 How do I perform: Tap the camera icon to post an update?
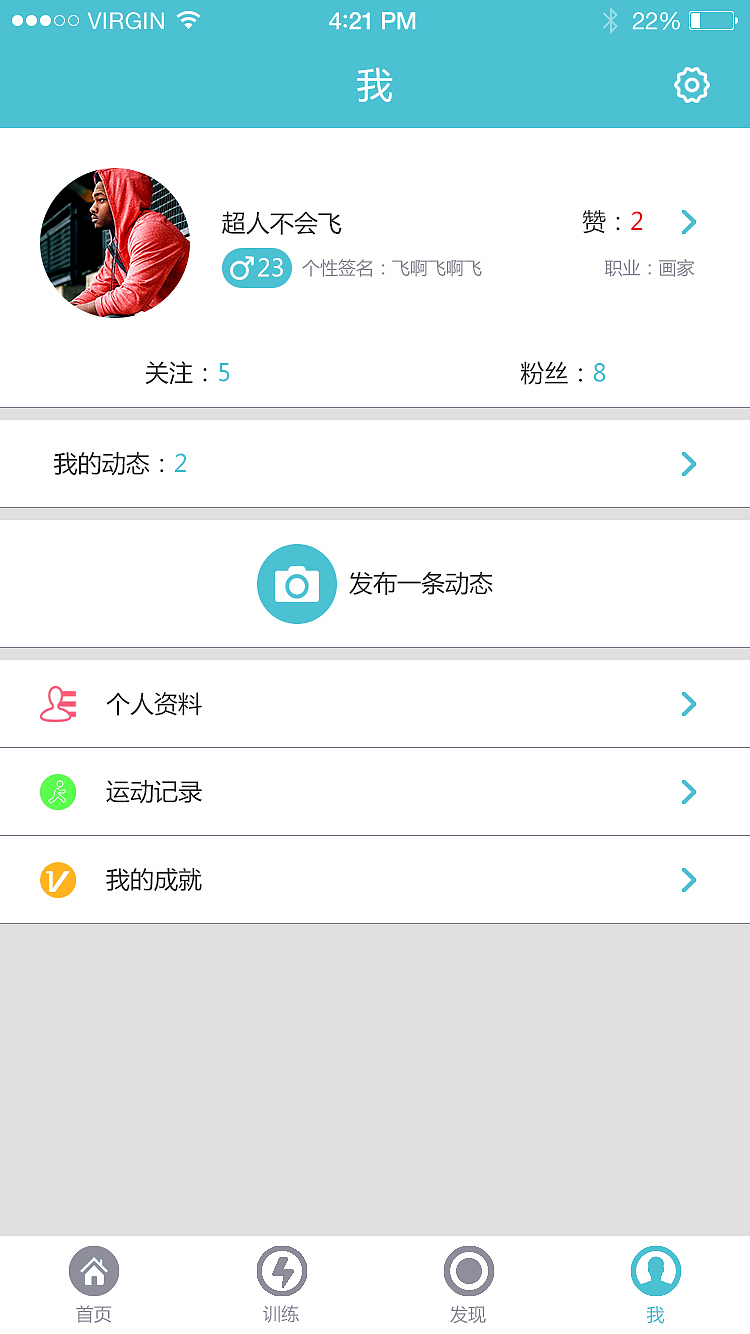pyautogui.click(x=296, y=584)
